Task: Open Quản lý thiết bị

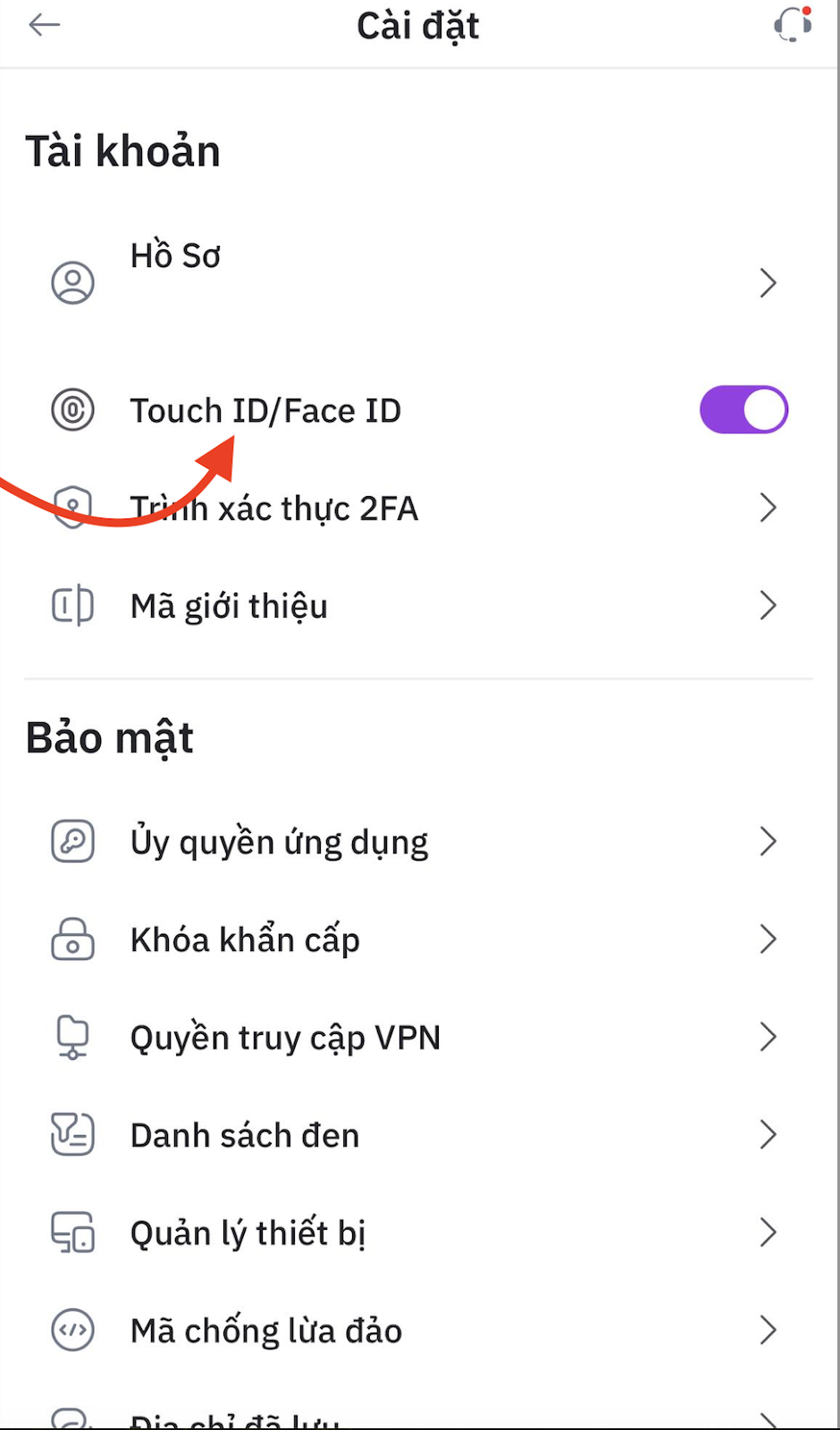Action: click(x=411, y=1233)
